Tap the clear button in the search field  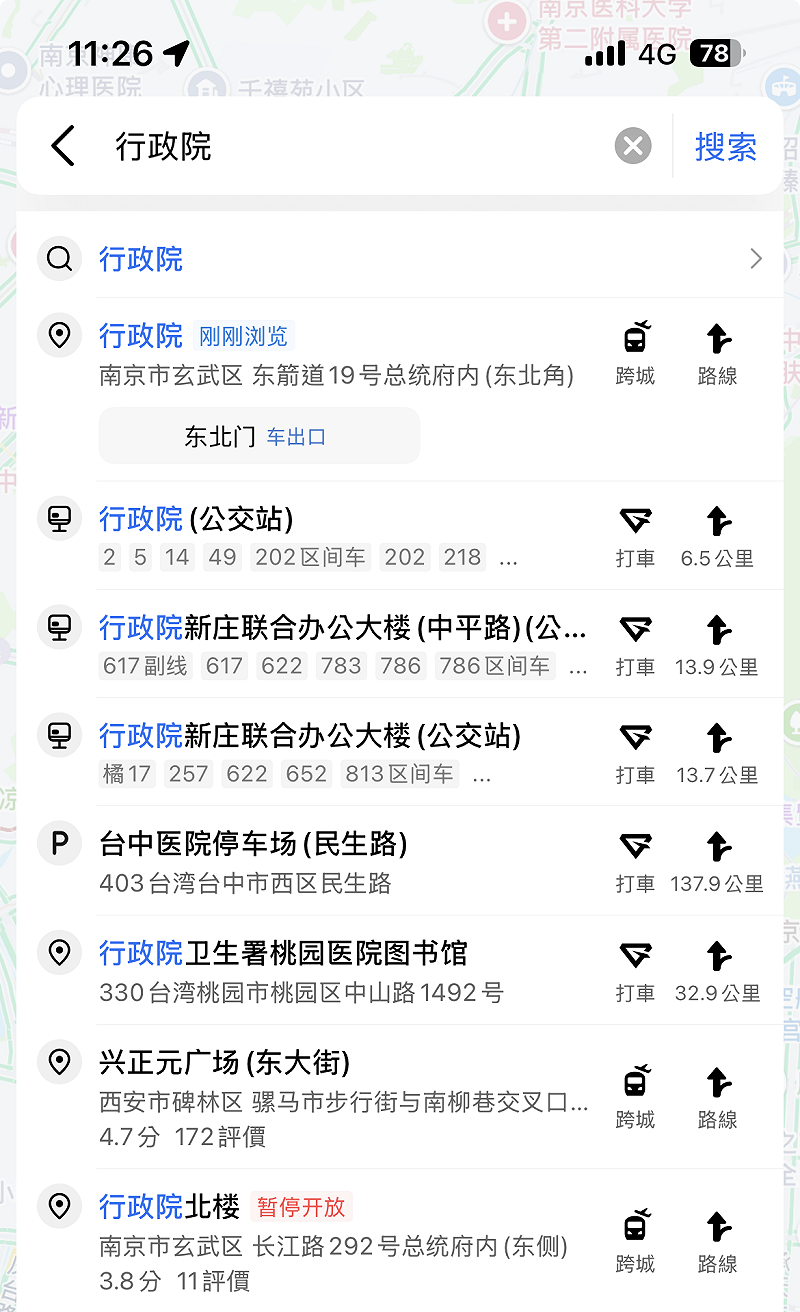point(631,146)
